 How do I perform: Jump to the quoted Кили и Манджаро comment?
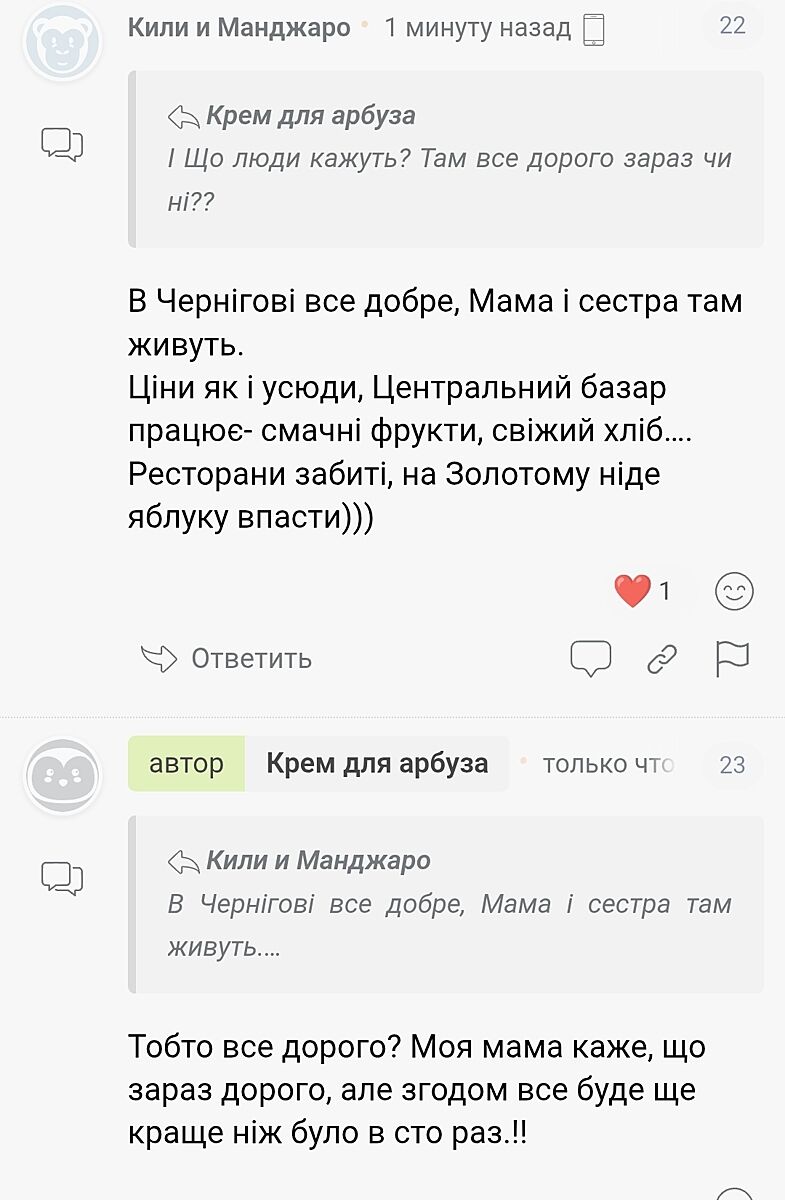click(317, 860)
